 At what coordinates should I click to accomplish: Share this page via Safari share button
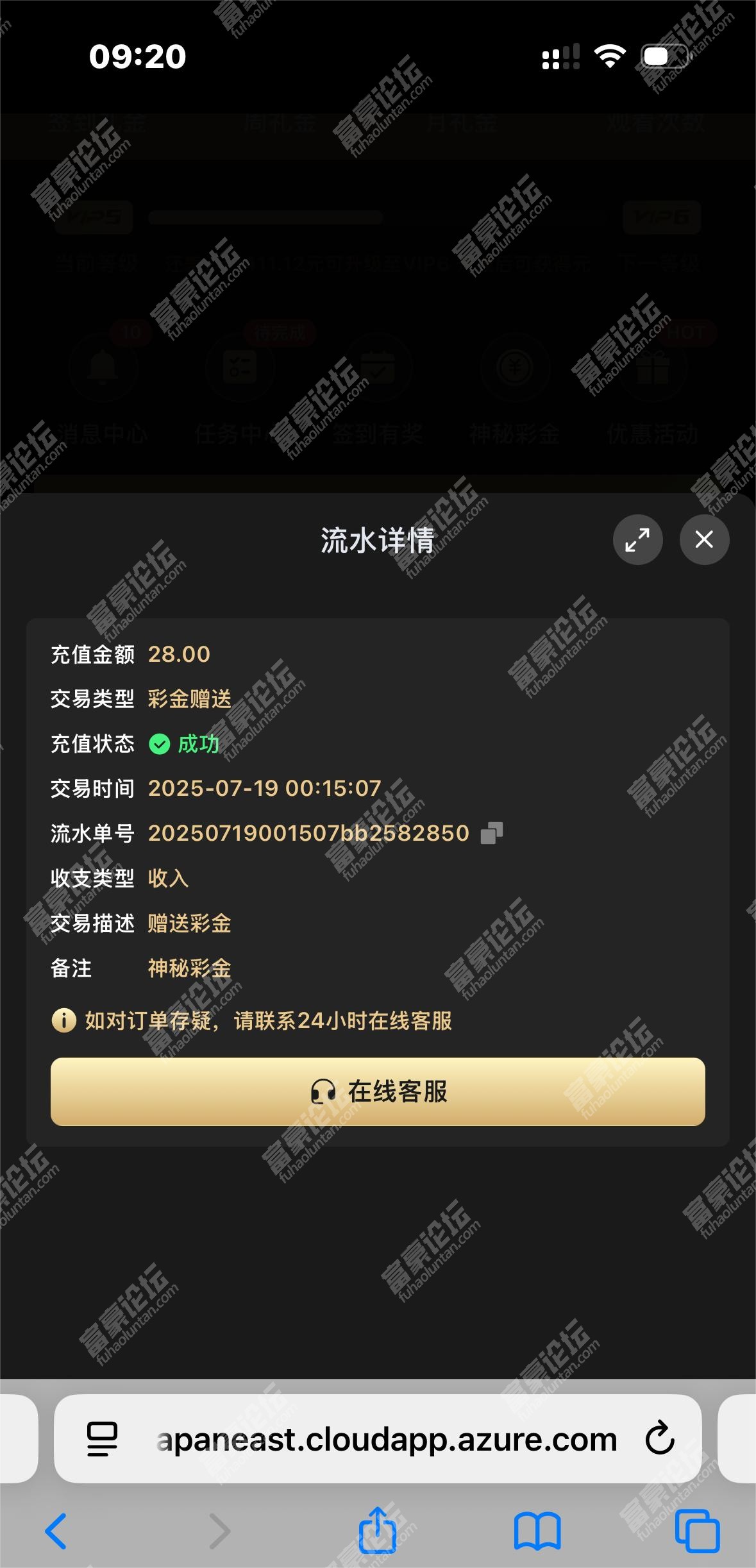point(378,1530)
